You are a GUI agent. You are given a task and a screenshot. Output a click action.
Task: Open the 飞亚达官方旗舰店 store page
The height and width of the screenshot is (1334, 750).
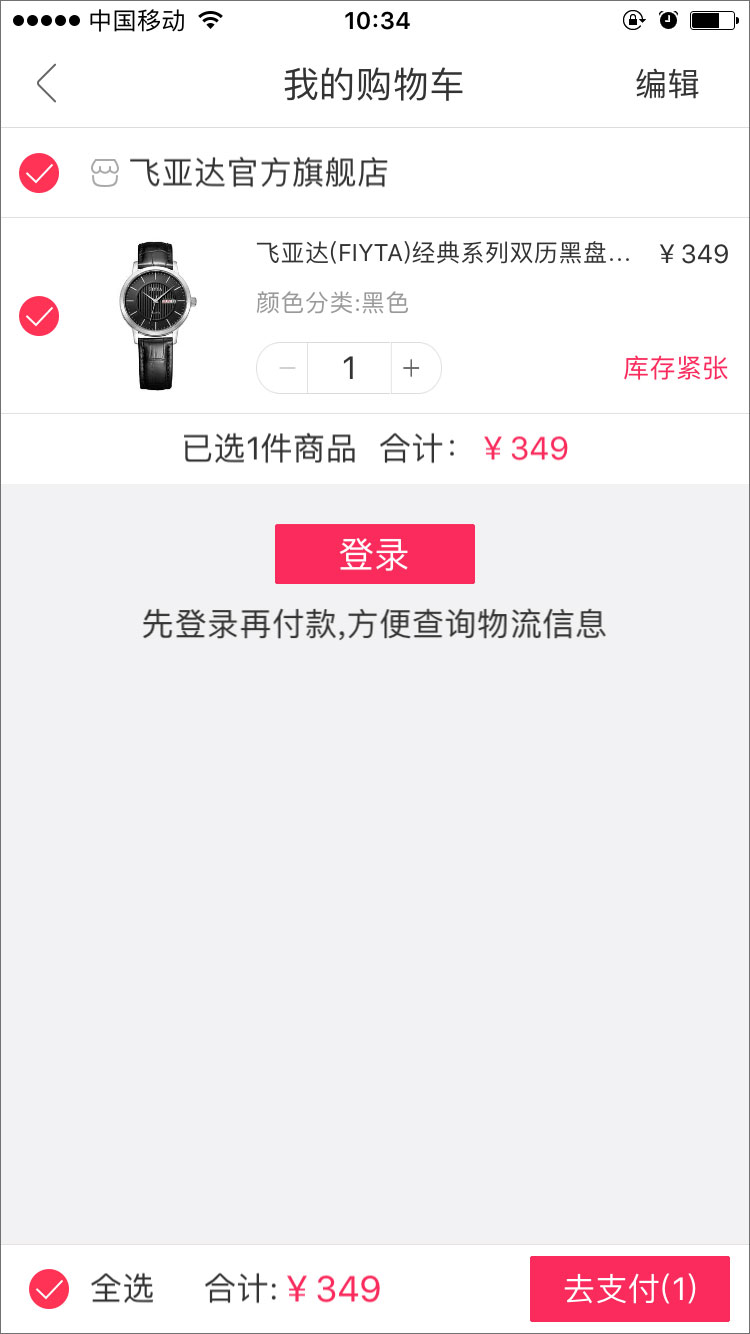(258, 173)
